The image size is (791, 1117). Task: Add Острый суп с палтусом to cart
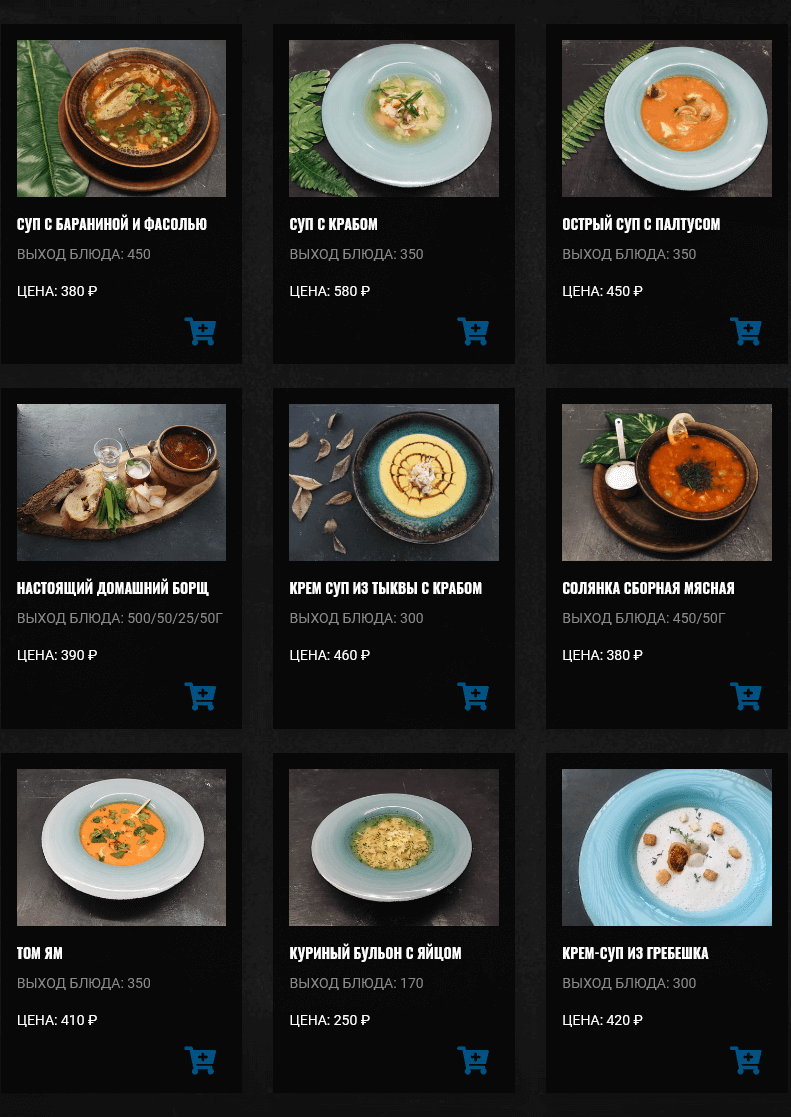745,331
